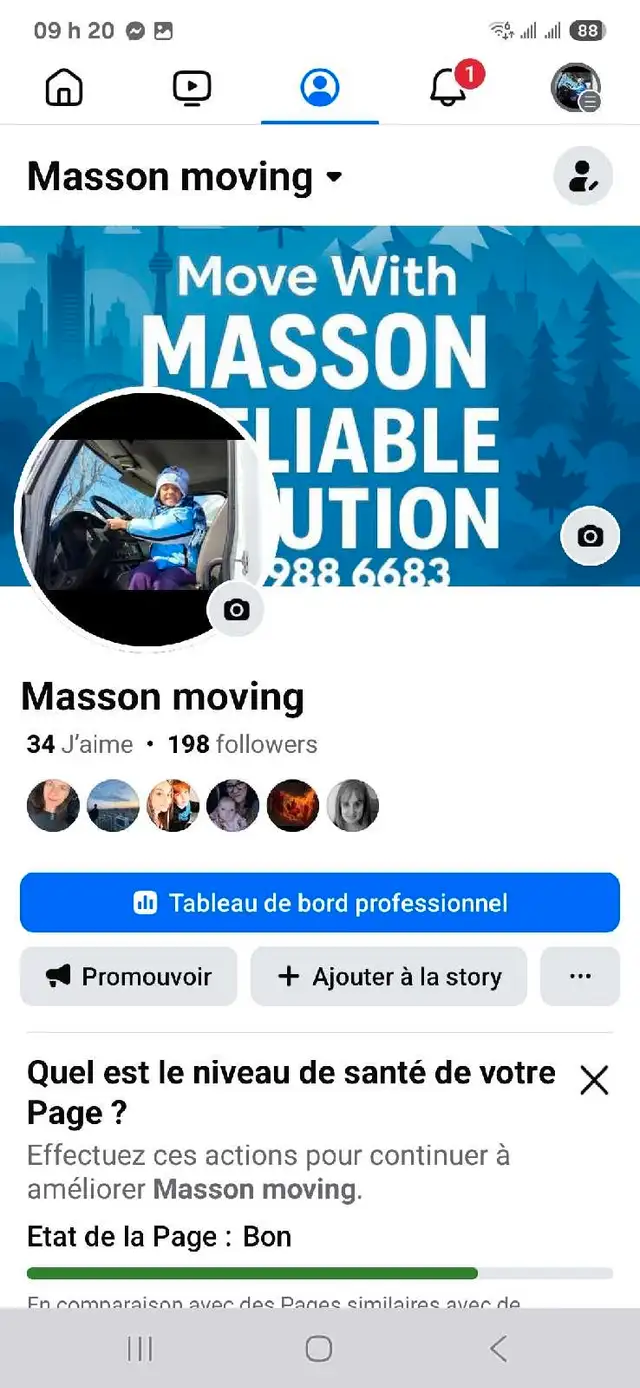View the 198 followers list
Viewport: 640px width, 1388px height.
(242, 744)
